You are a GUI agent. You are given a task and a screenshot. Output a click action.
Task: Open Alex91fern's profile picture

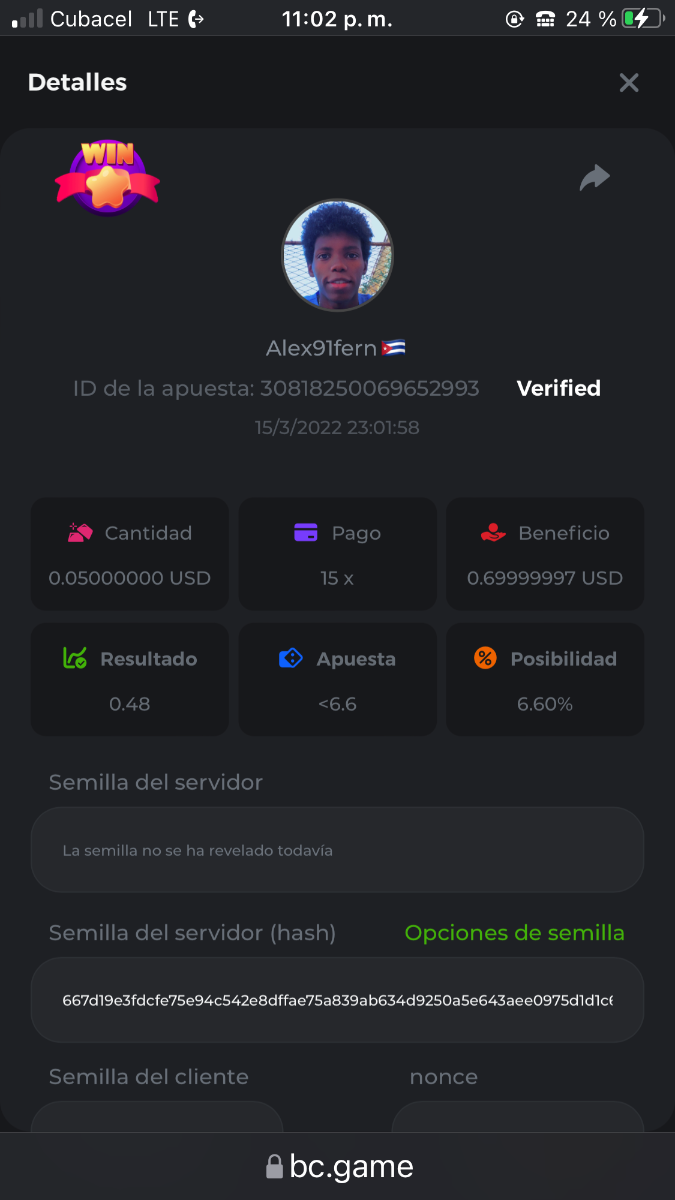coord(337,255)
